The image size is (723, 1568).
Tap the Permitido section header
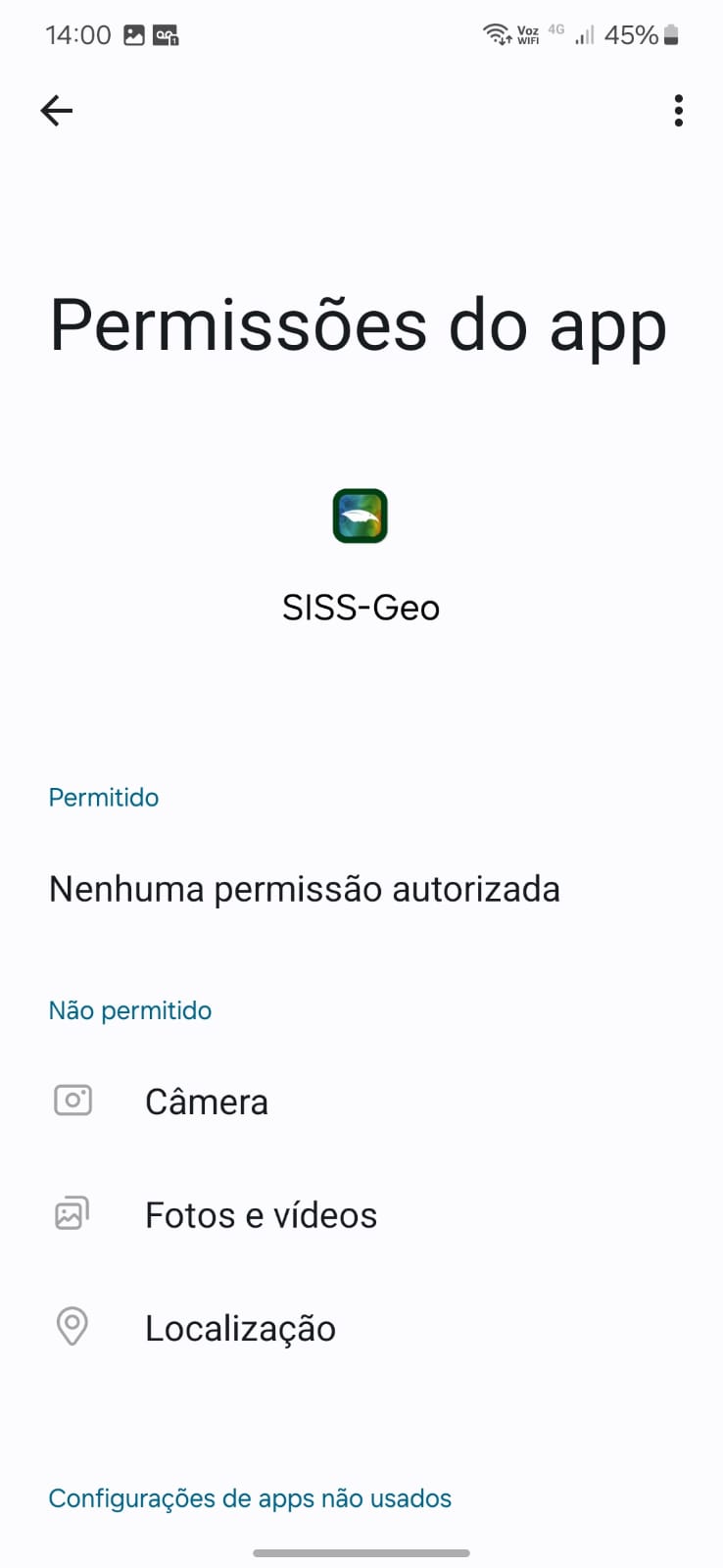103,797
